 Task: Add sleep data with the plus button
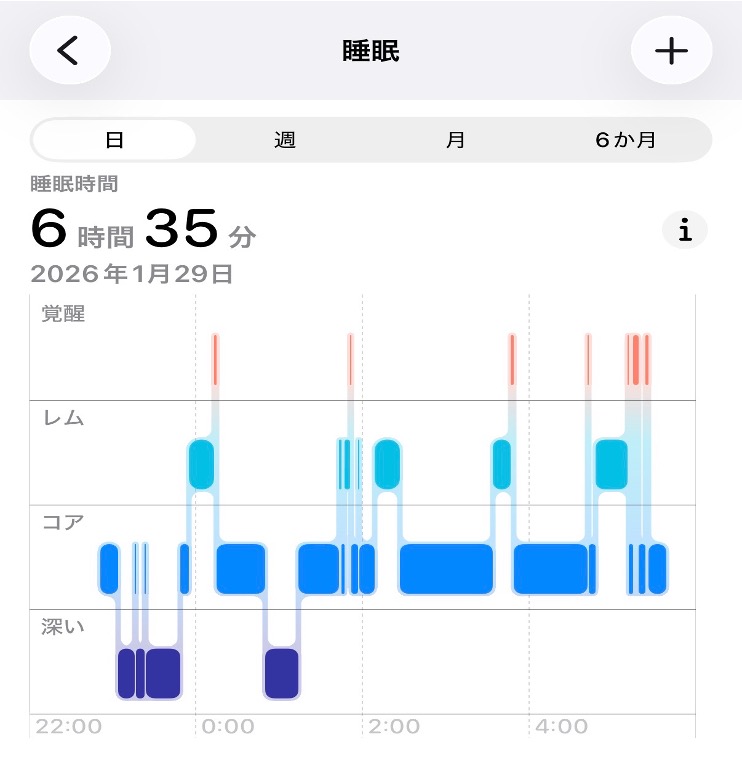tap(671, 50)
